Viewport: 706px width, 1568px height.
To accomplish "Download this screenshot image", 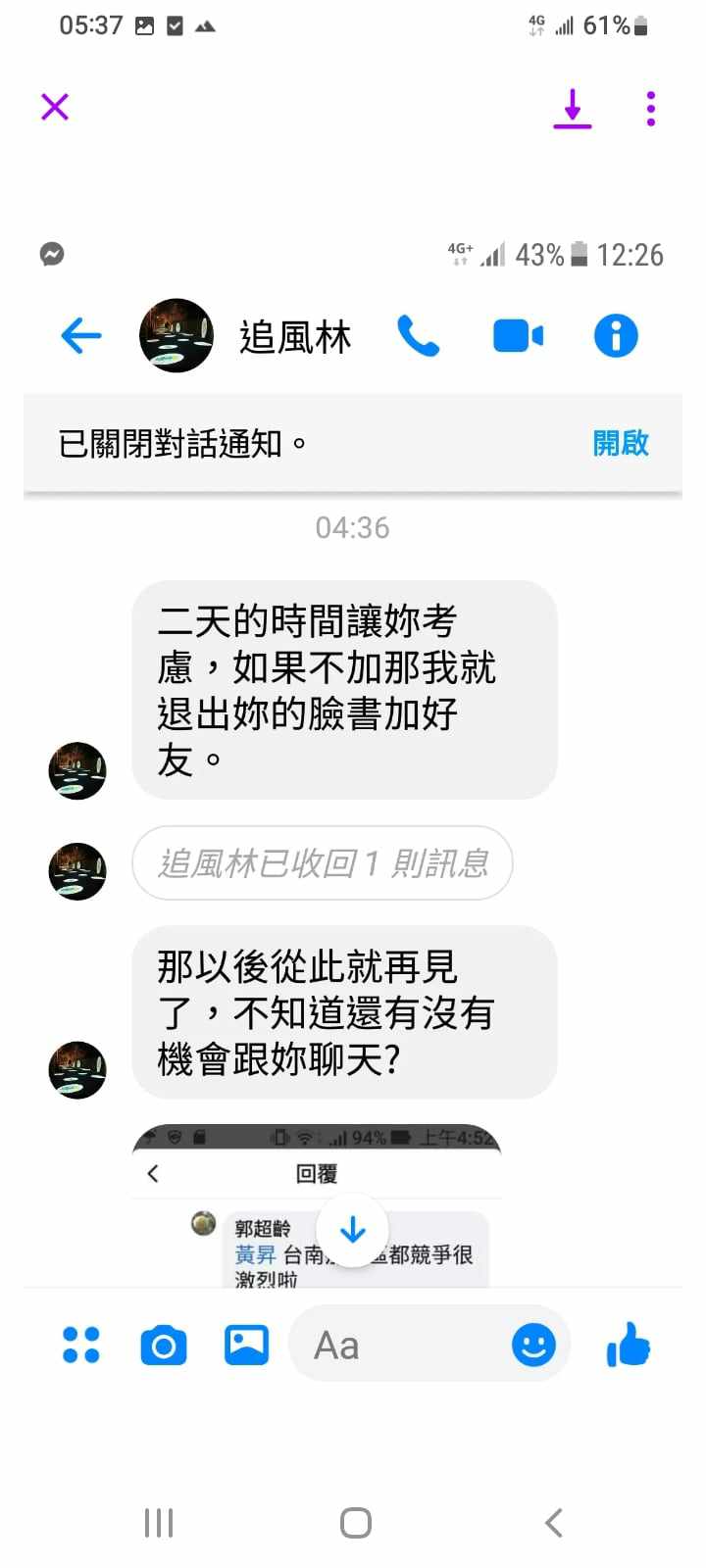I will click(x=572, y=108).
